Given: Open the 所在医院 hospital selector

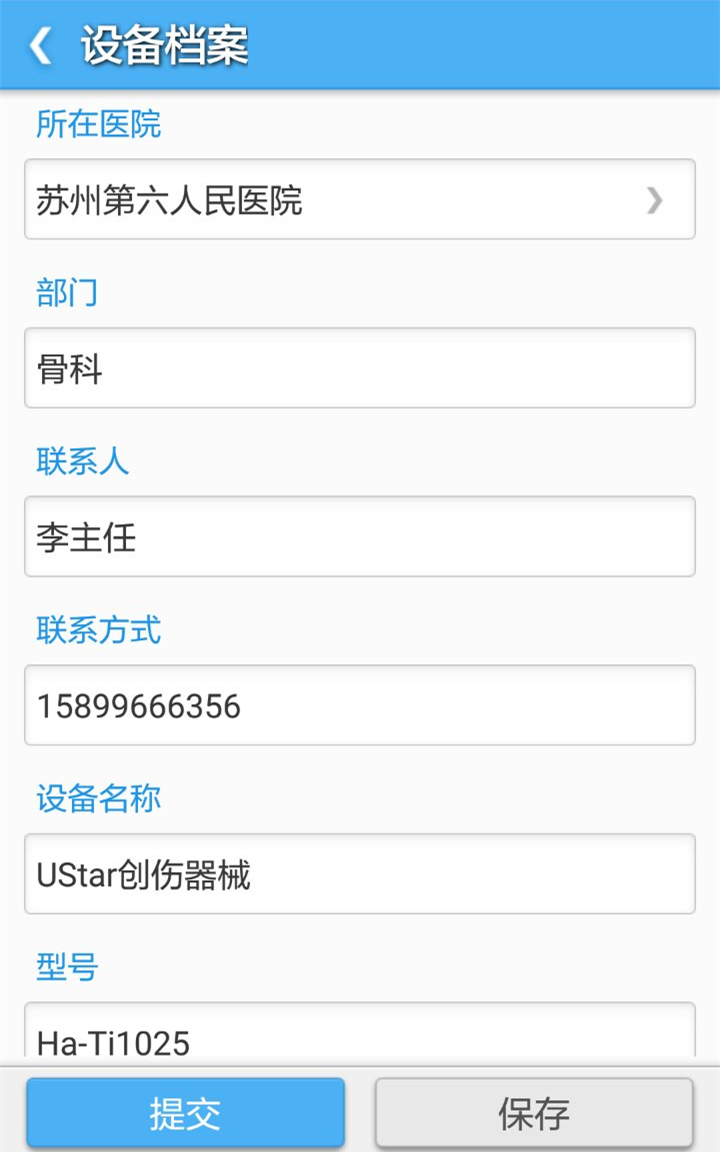Looking at the screenshot, I should click(x=360, y=199).
